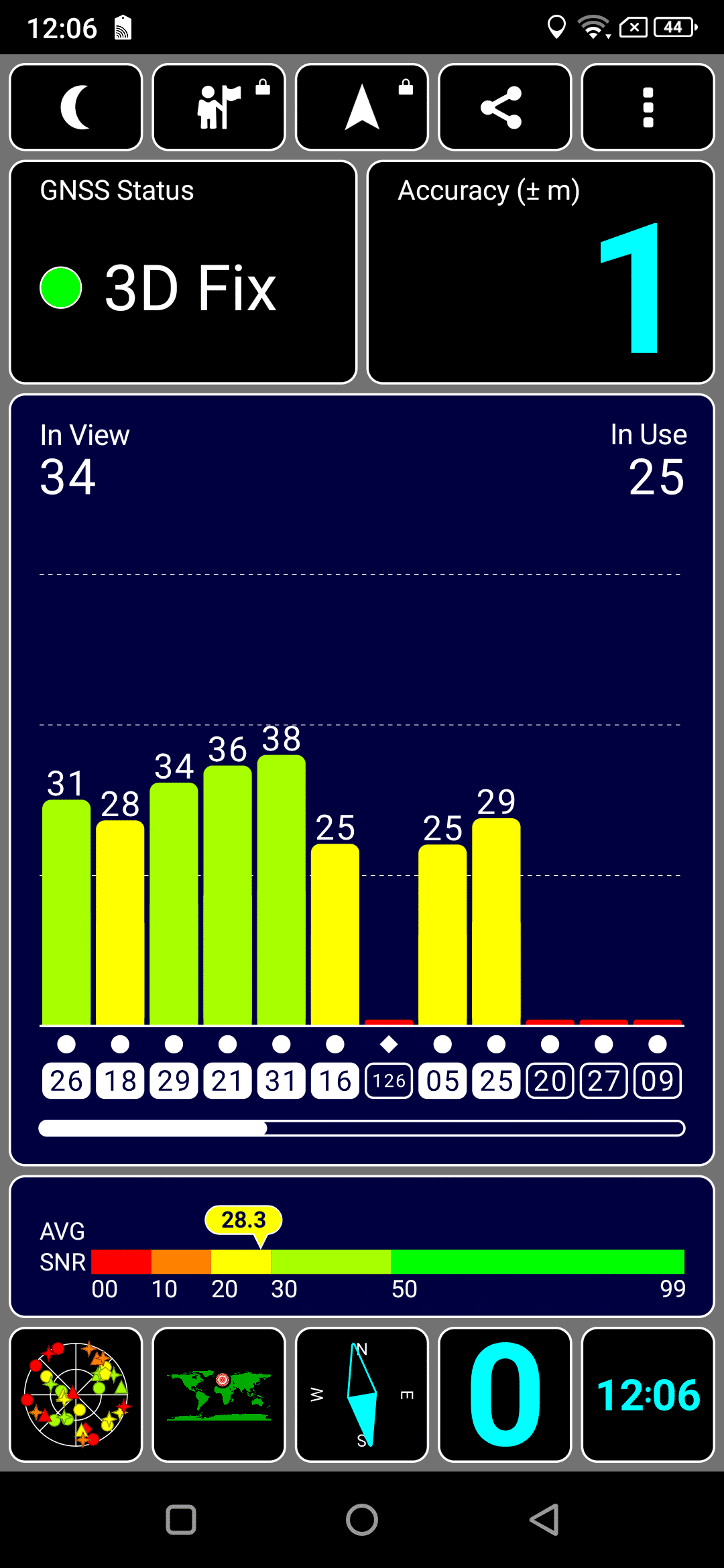Open the compass tile
Screen dimensions: 724x1568
tap(362, 1394)
